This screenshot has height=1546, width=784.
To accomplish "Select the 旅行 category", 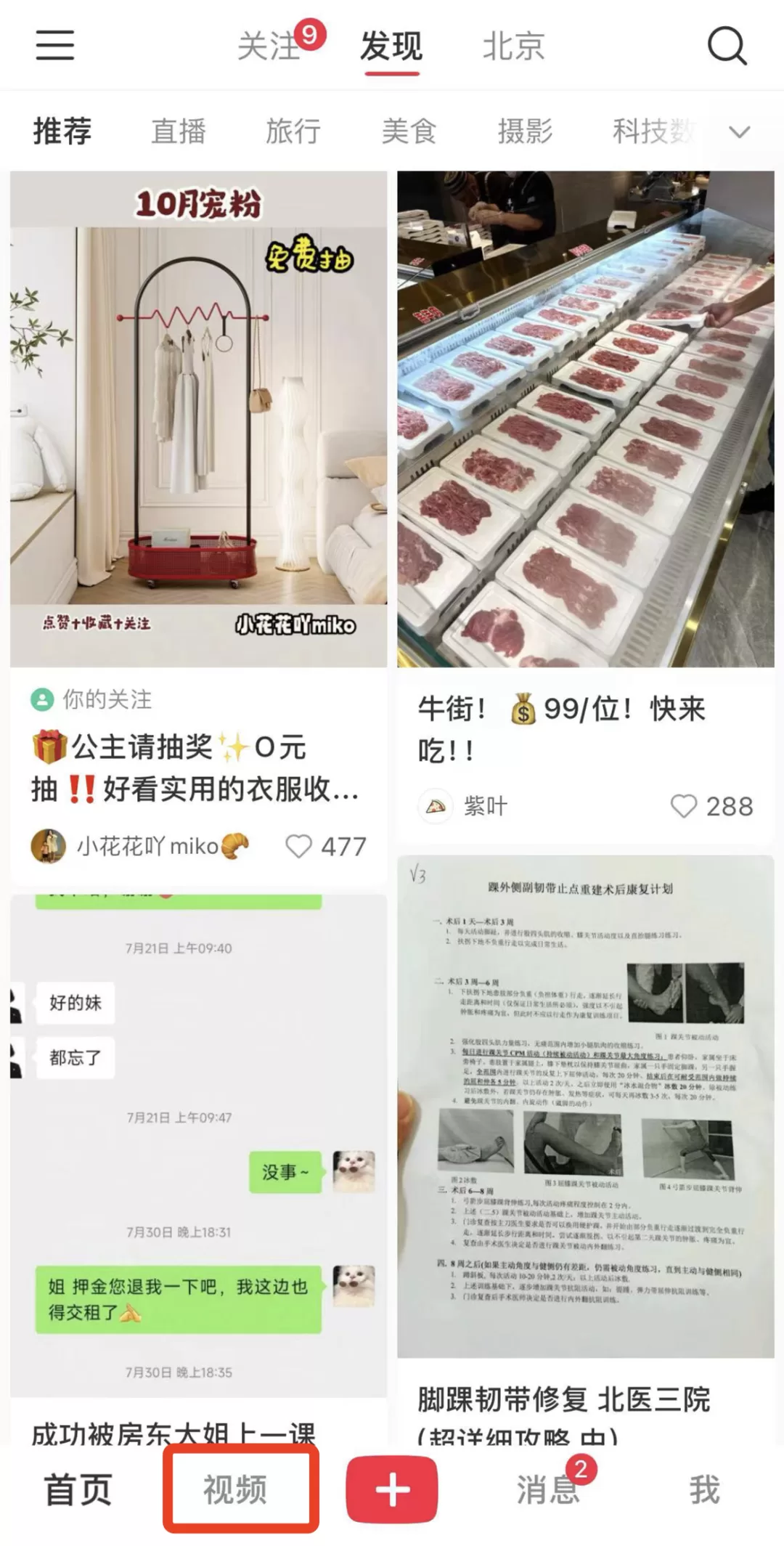I will [x=293, y=131].
